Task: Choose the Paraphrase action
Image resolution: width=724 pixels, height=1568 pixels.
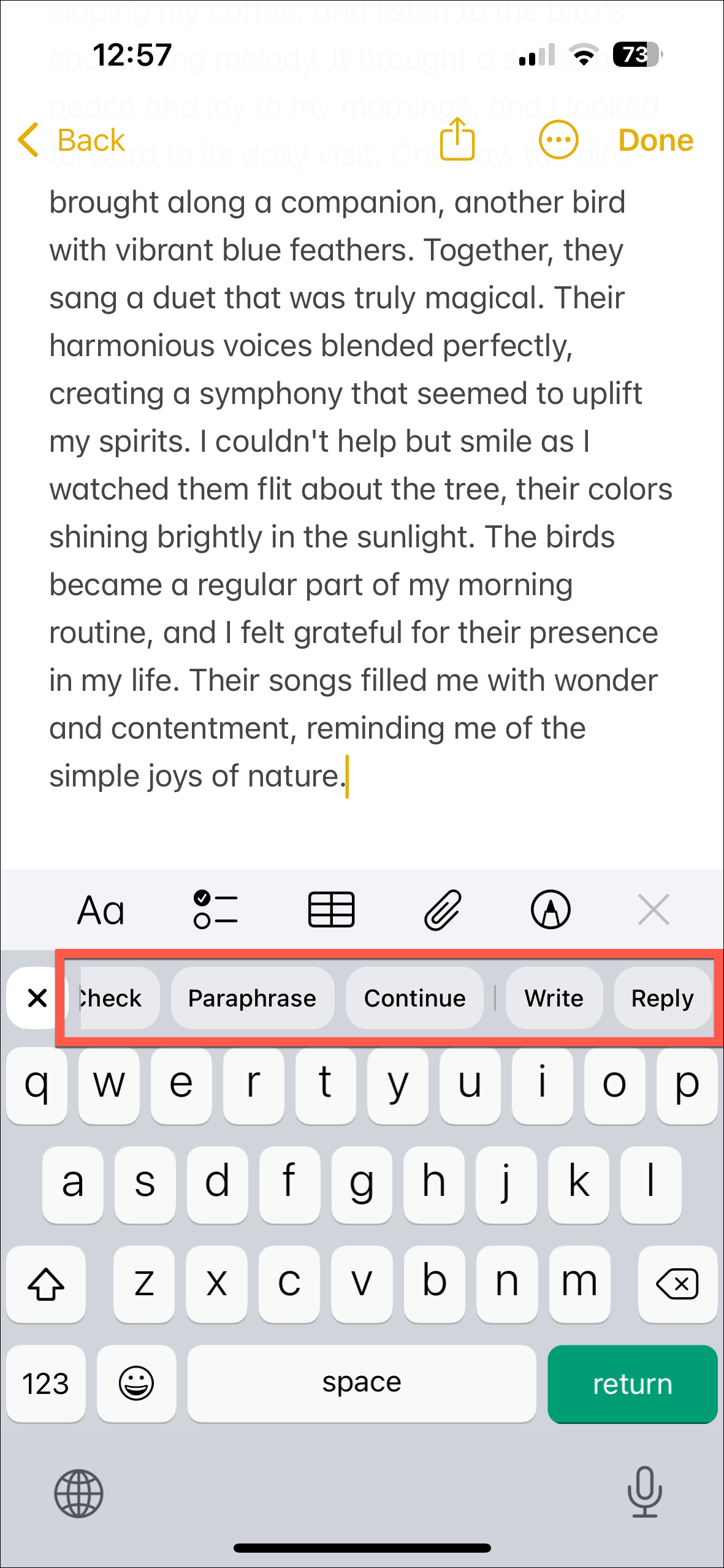Action: (x=252, y=999)
